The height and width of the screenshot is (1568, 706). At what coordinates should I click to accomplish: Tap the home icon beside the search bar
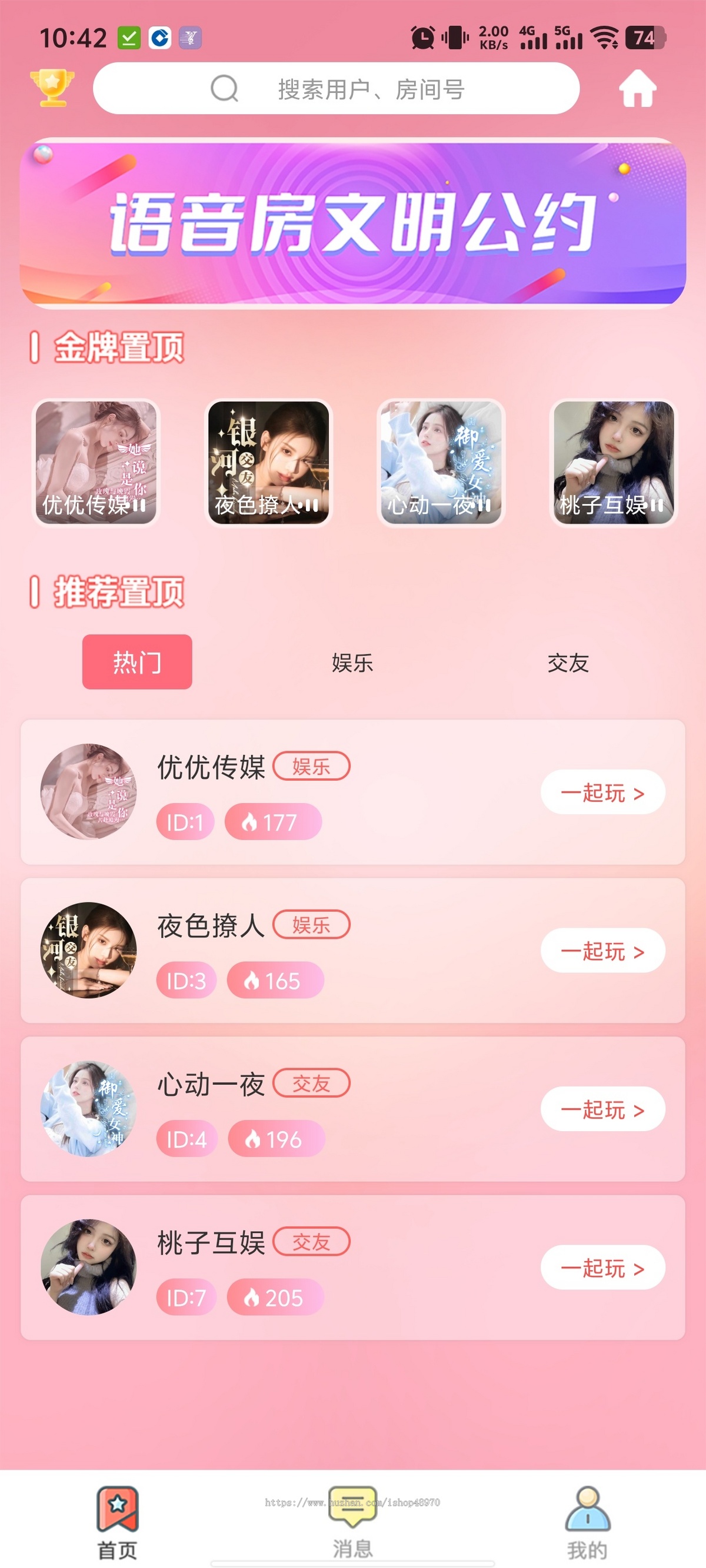click(639, 88)
